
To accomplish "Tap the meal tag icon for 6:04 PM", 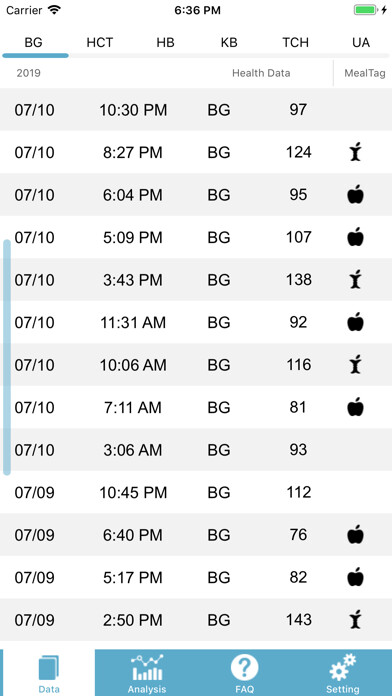I will (x=355, y=195).
